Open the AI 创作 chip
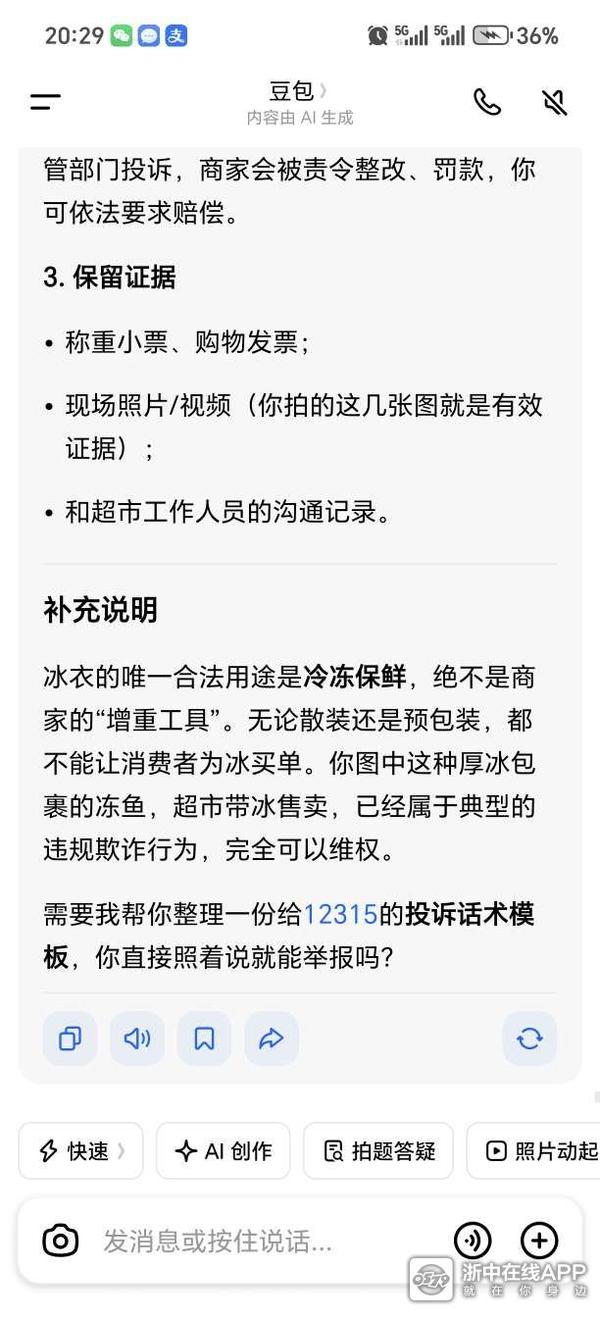The width and height of the screenshot is (600, 1318). 223,1151
